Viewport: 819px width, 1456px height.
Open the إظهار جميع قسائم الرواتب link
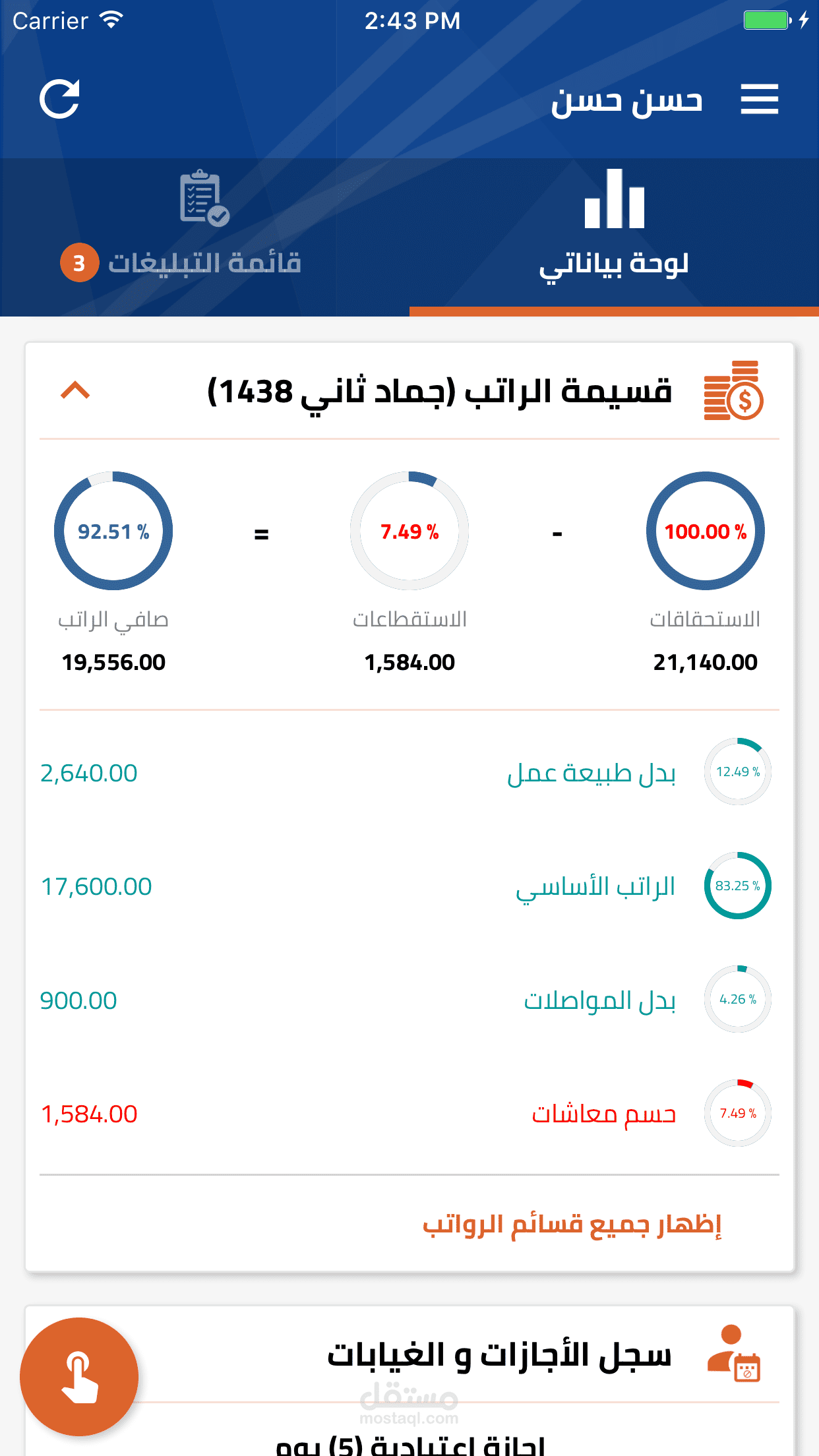572,1225
